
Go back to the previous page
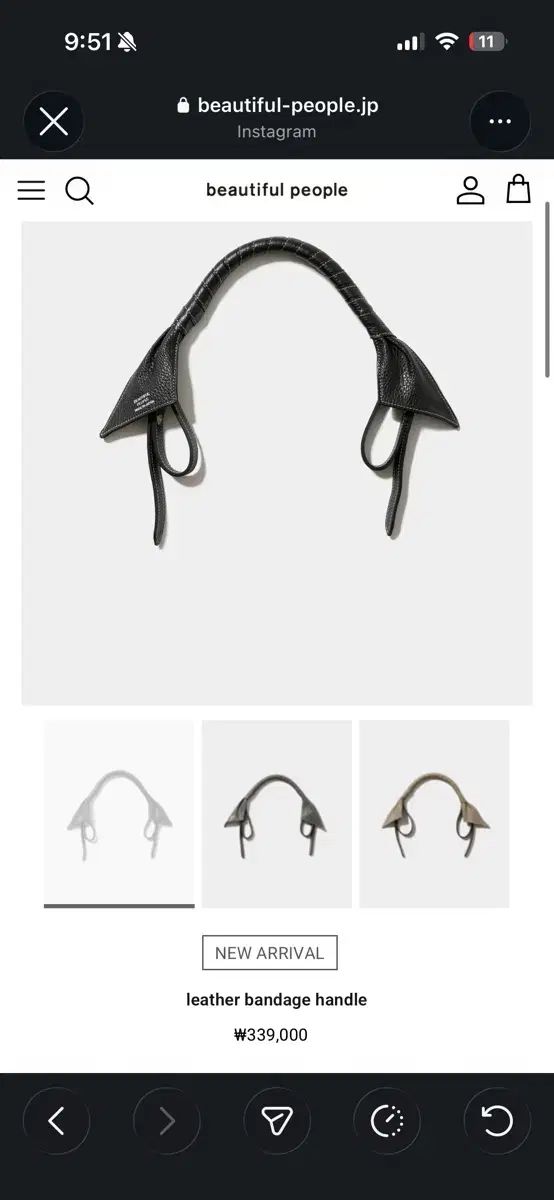click(56, 1122)
